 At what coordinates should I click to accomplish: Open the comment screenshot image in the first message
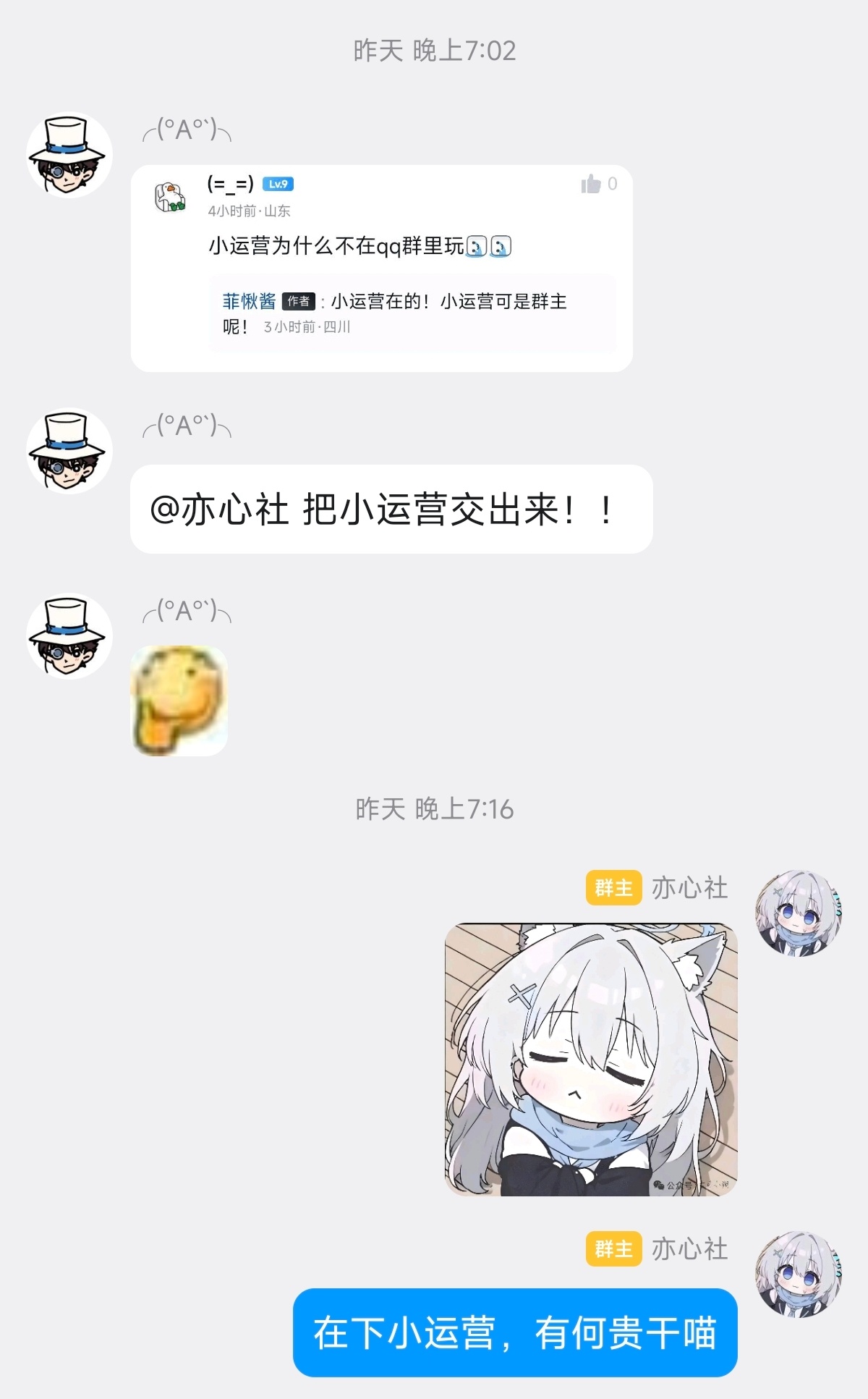click(x=381, y=269)
